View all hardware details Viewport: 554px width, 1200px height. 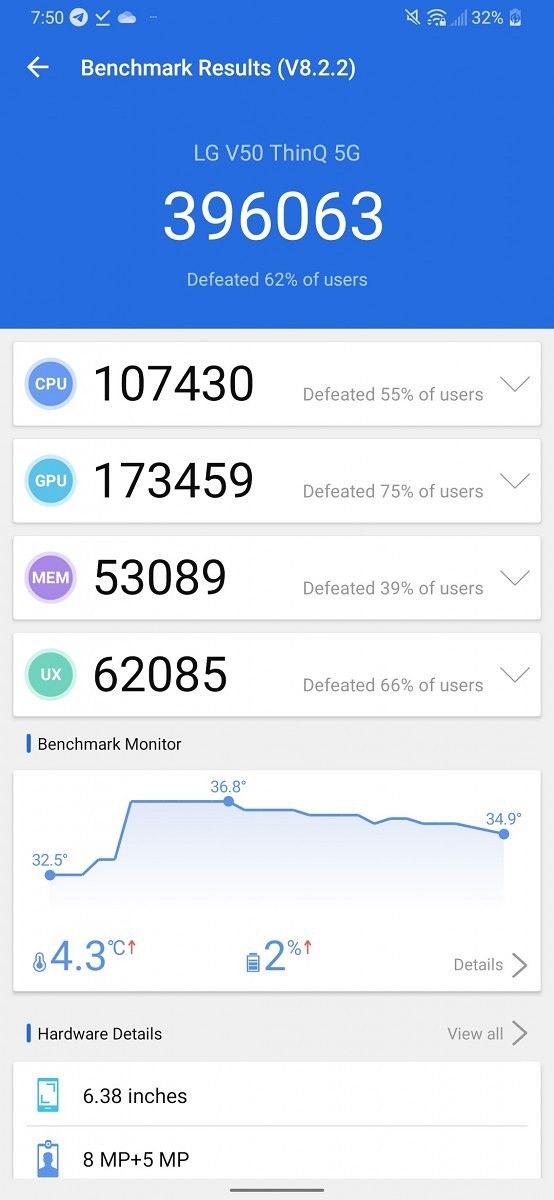pos(487,1033)
